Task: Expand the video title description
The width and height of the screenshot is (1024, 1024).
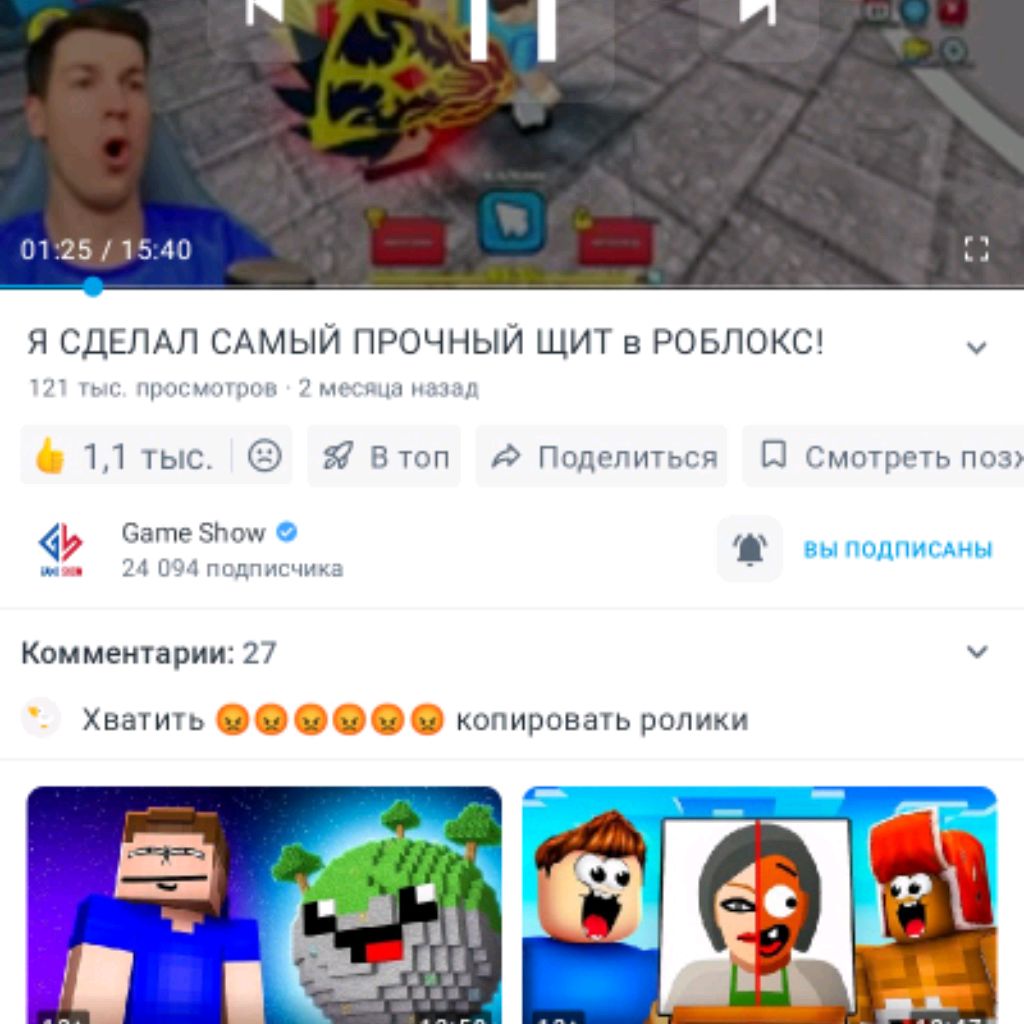Action: click(976, 347)
